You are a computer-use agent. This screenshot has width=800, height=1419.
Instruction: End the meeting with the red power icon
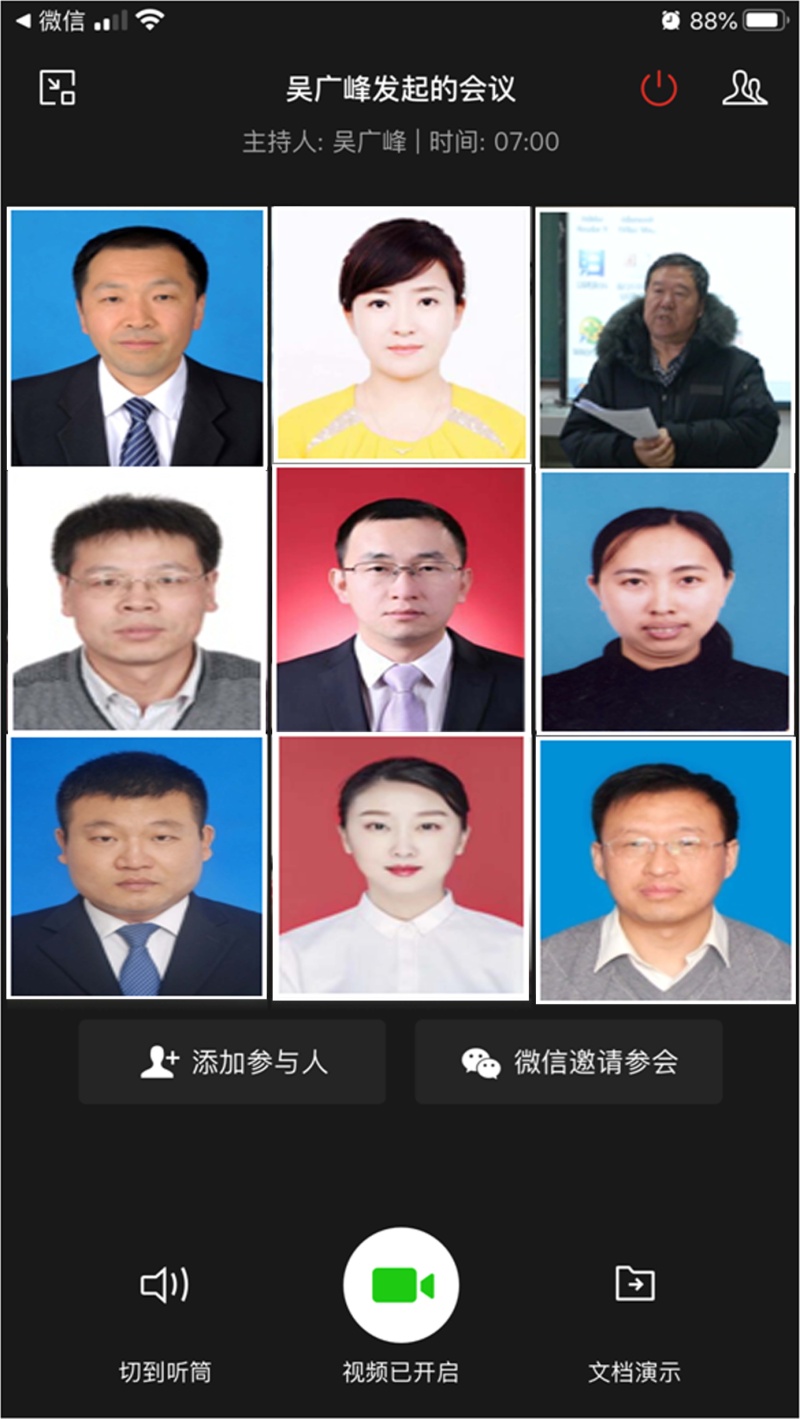point(659,89)
